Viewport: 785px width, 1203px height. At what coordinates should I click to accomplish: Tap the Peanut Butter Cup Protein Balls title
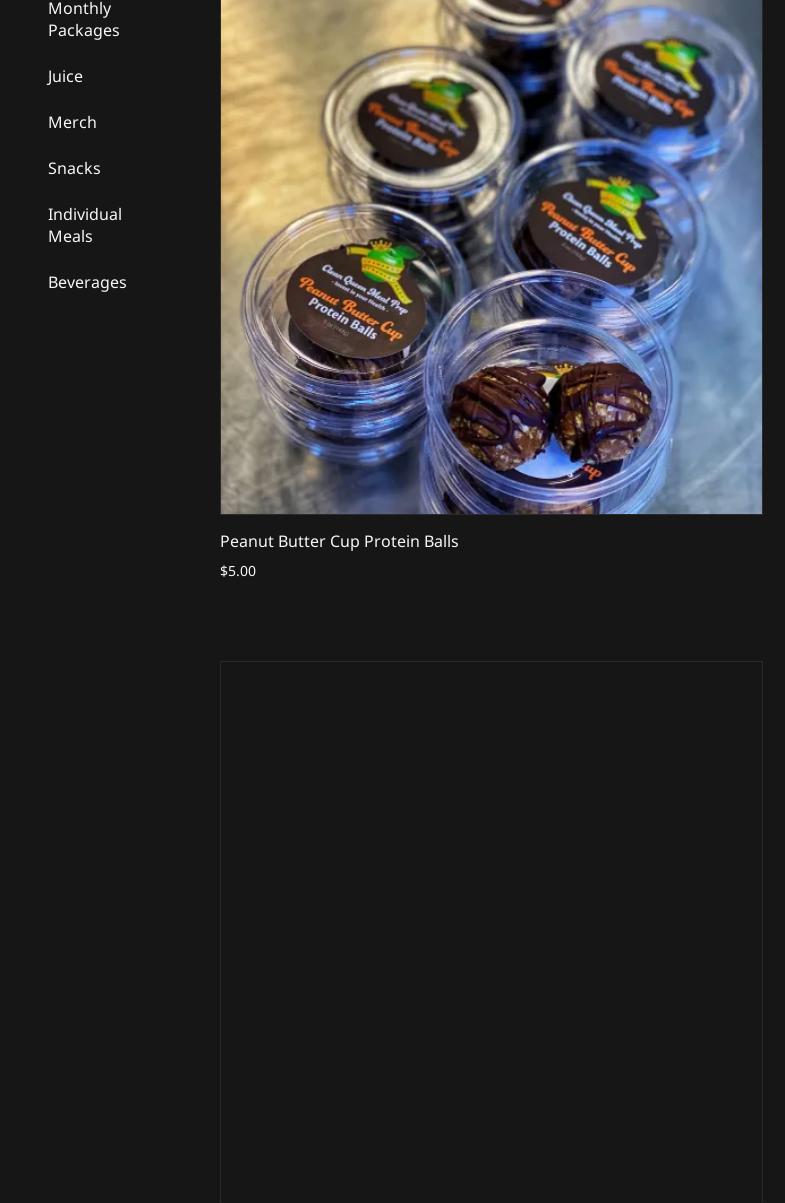[x=339, y=541]
